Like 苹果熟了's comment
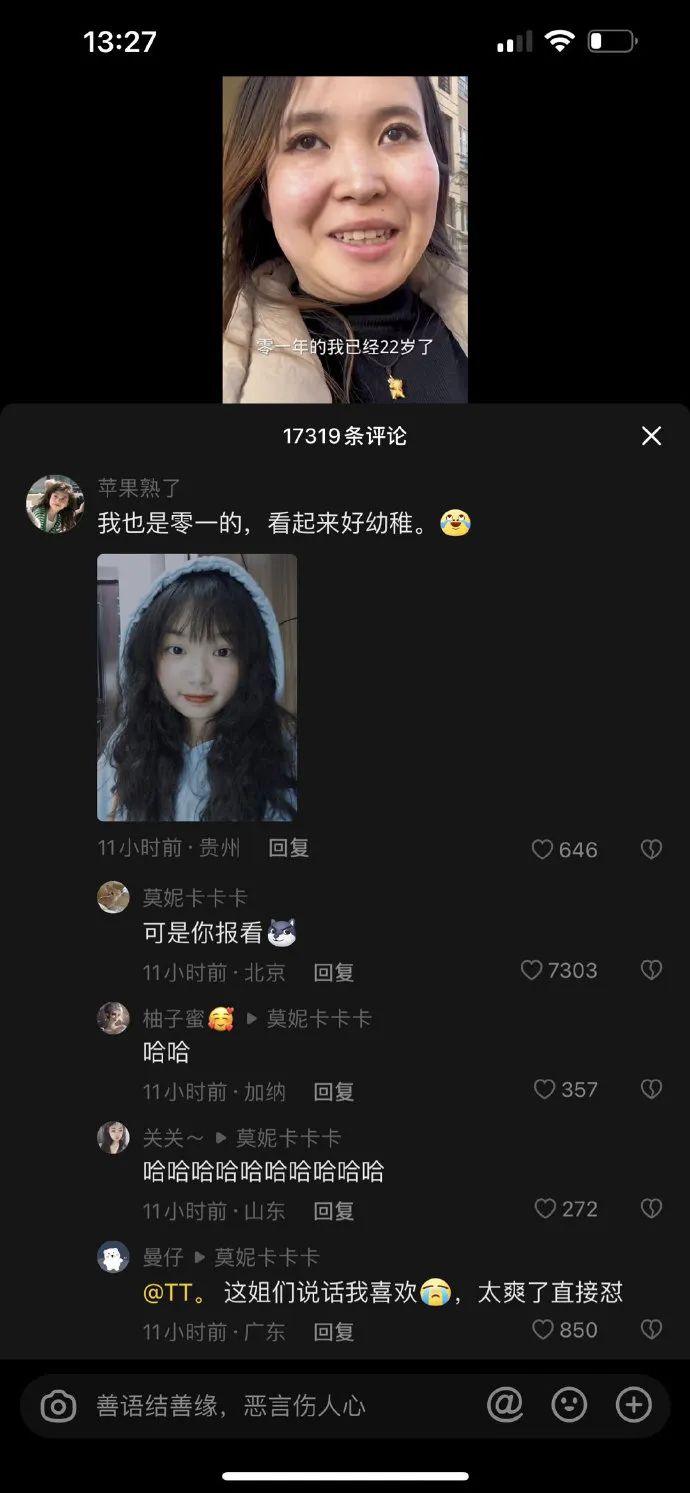Viewport: 690px width, 1493px height. coord(543,850)
